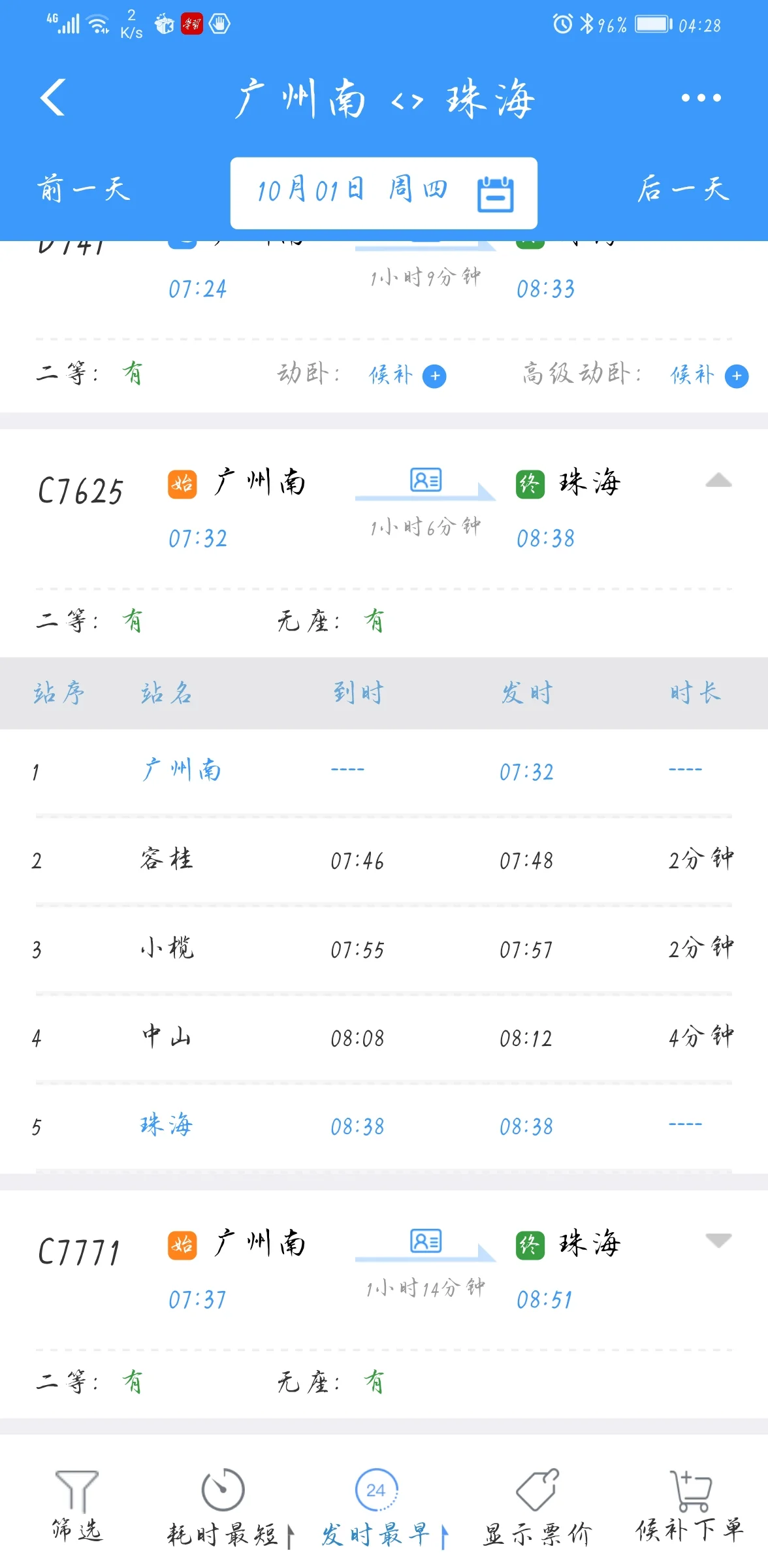Screen dimensions: 768x1568
Task: Switch to the next day with 后一天
Action: 683,191
